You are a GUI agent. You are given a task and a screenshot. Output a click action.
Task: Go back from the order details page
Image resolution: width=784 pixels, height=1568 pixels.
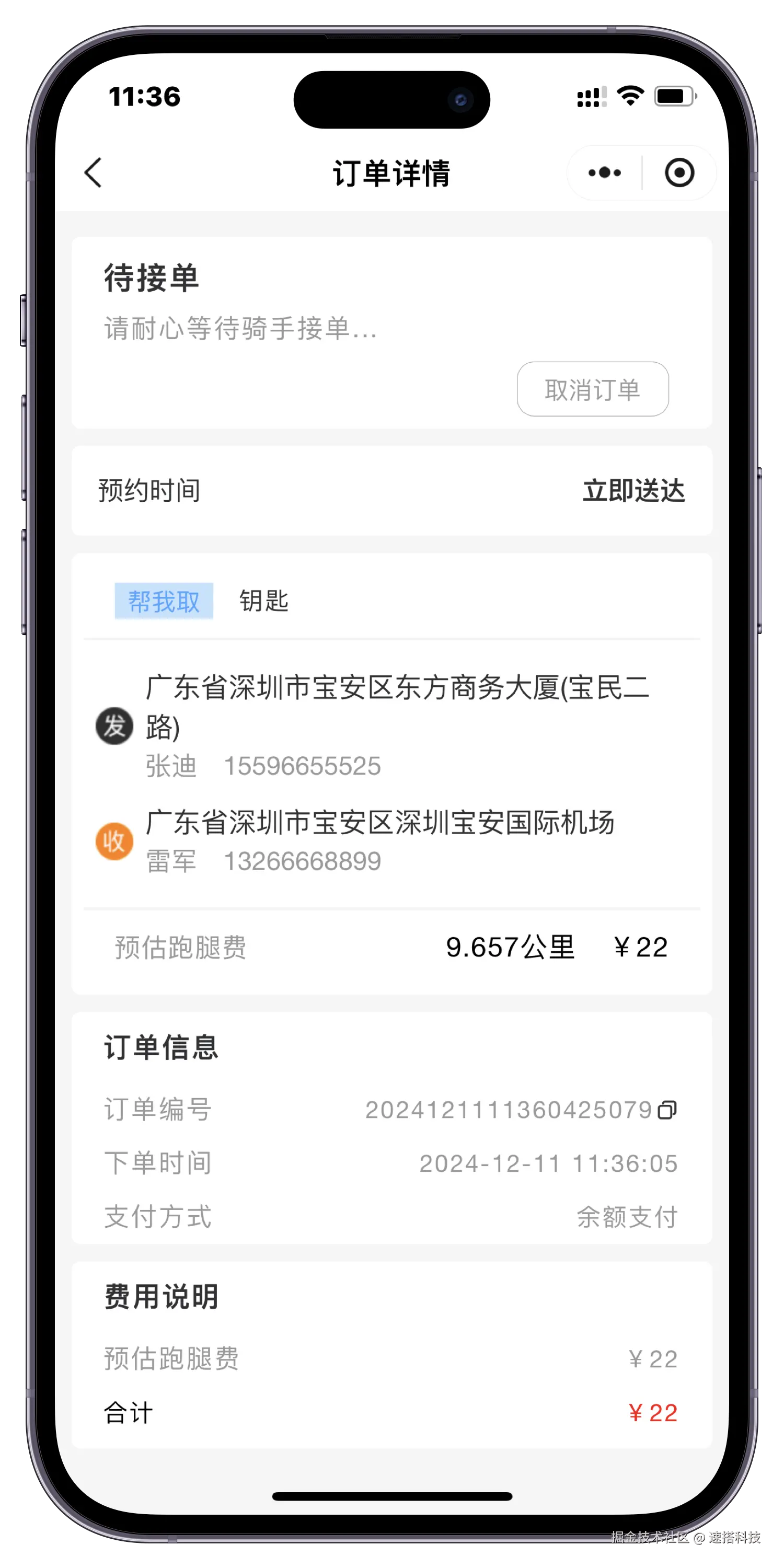coord(93,173)
